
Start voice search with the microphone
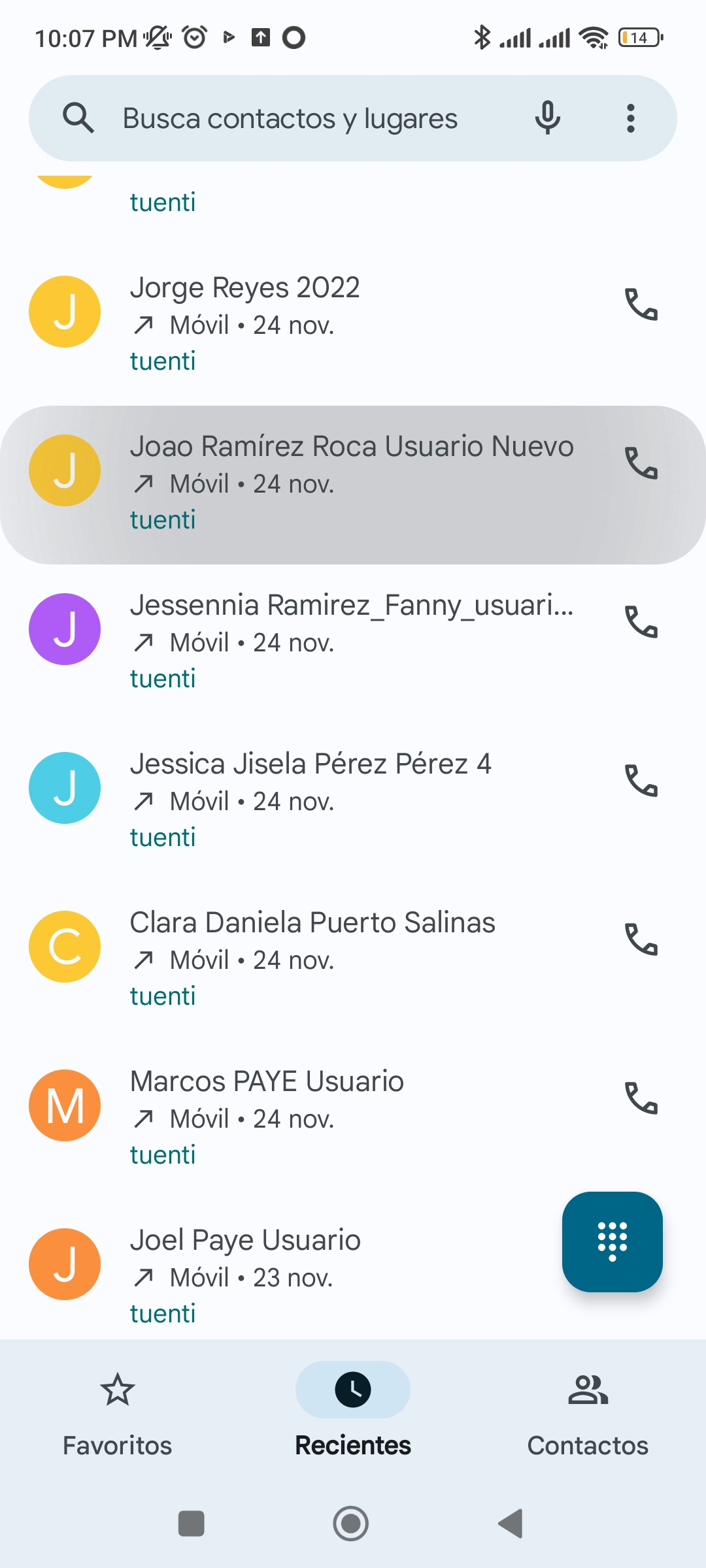[547, 118]
